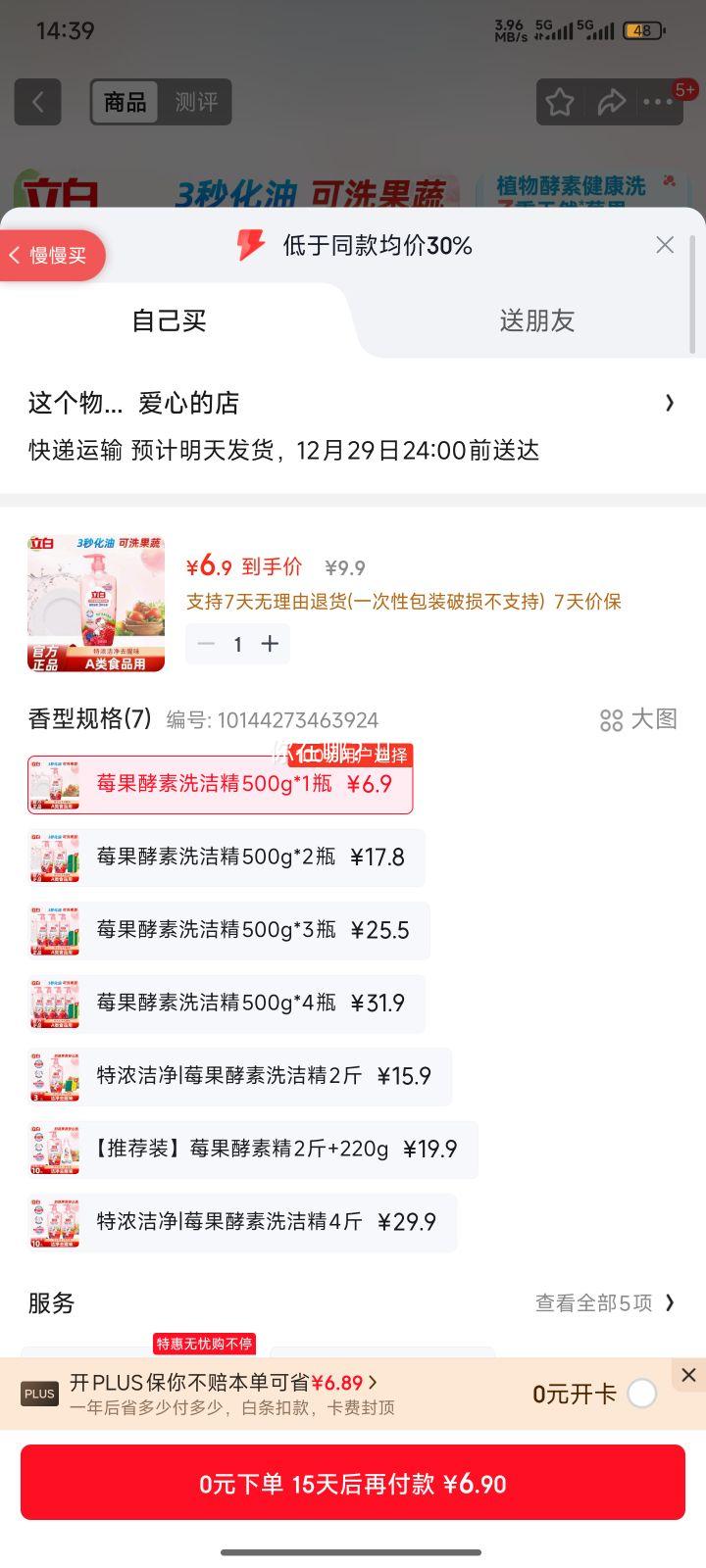
Task: Select the 莓果酵素洗洁精500g*2瓶 variant
Action: click(x=226, y=857)
